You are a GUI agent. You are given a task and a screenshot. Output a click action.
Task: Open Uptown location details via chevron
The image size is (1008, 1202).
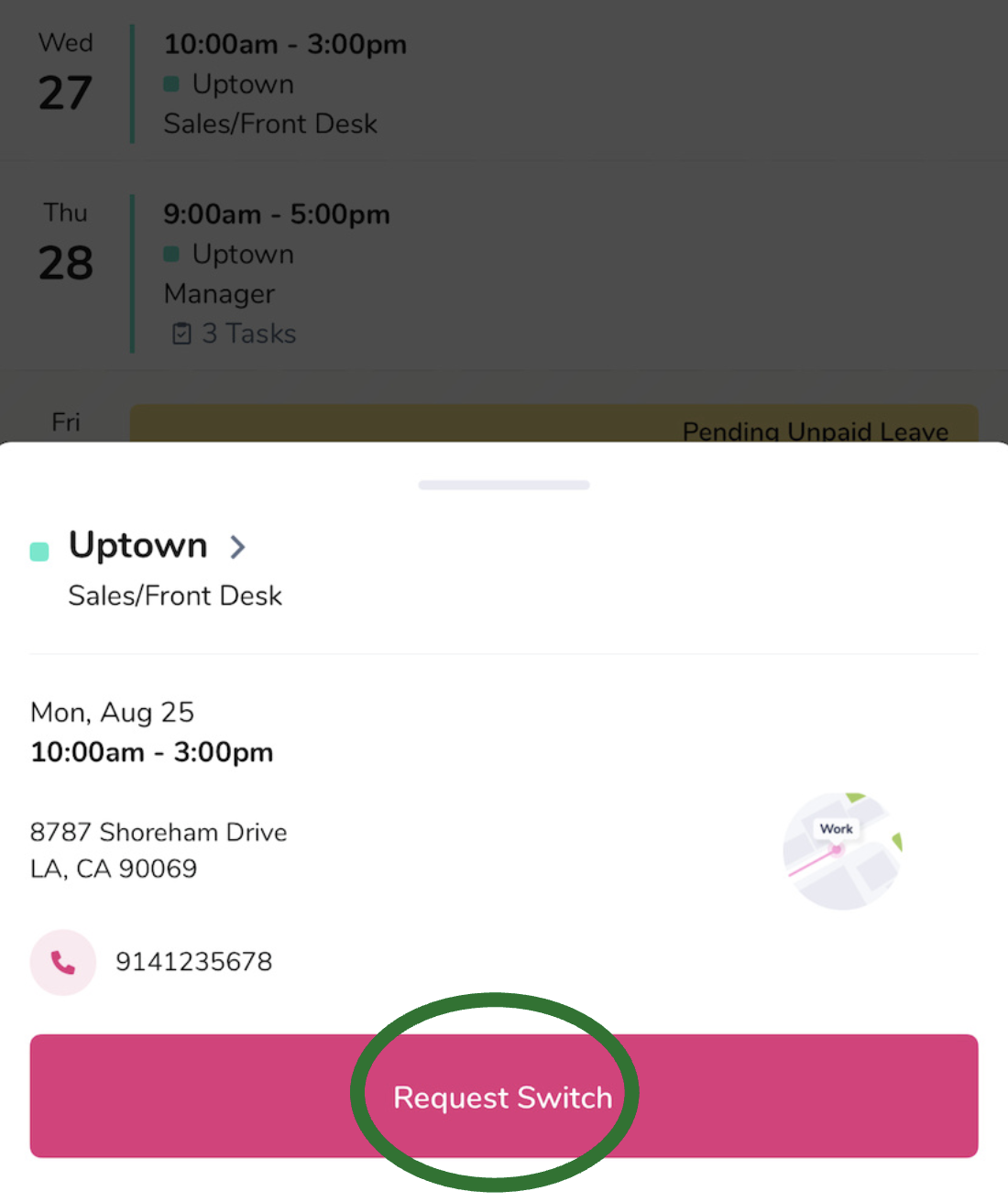[237, 547]
